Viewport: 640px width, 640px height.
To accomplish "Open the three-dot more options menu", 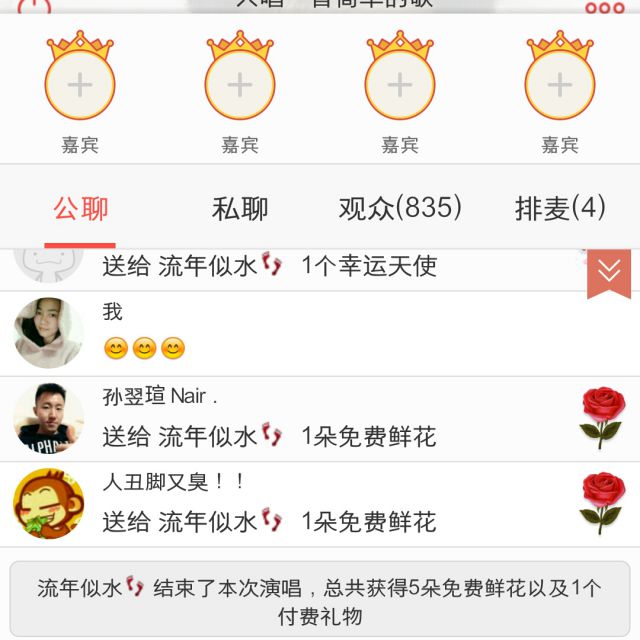I will [x=604, y=8].
